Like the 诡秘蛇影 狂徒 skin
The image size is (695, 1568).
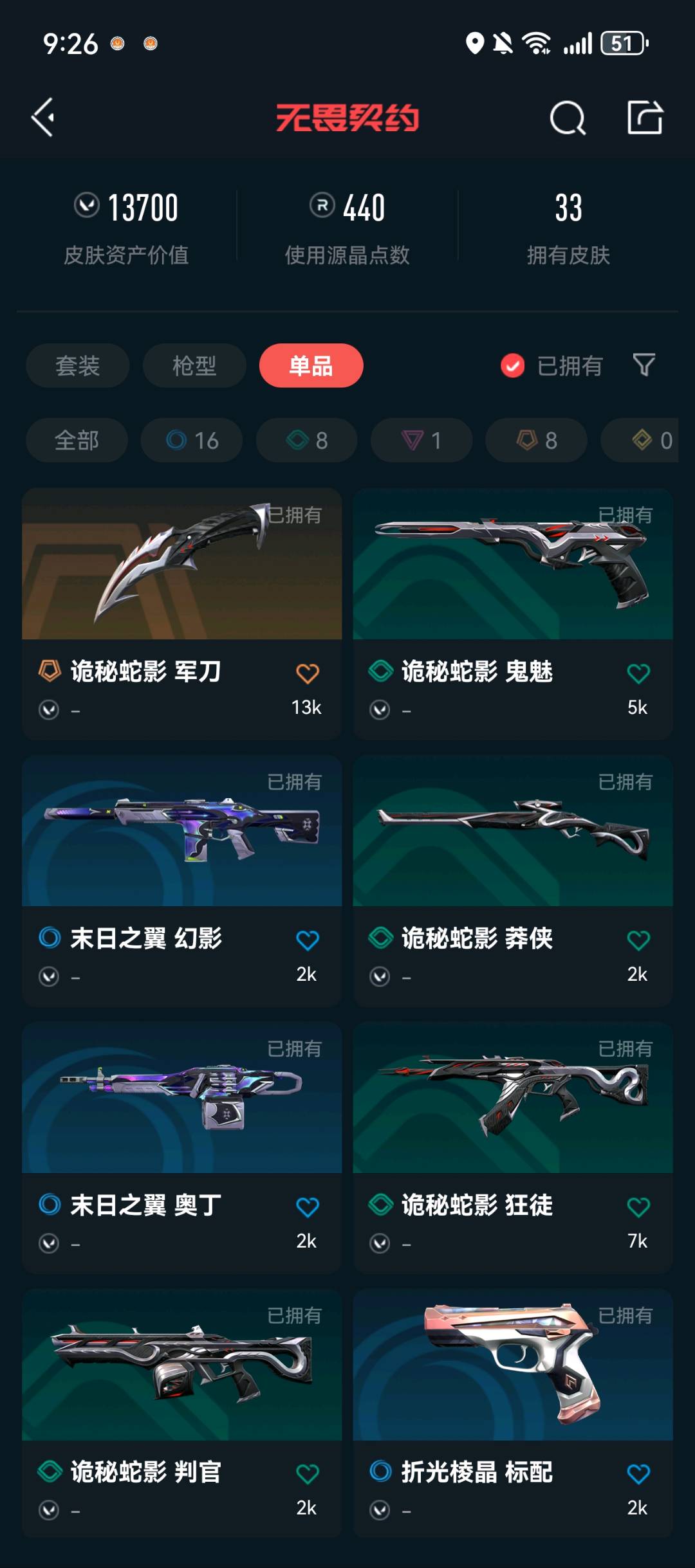(638, 1207)
